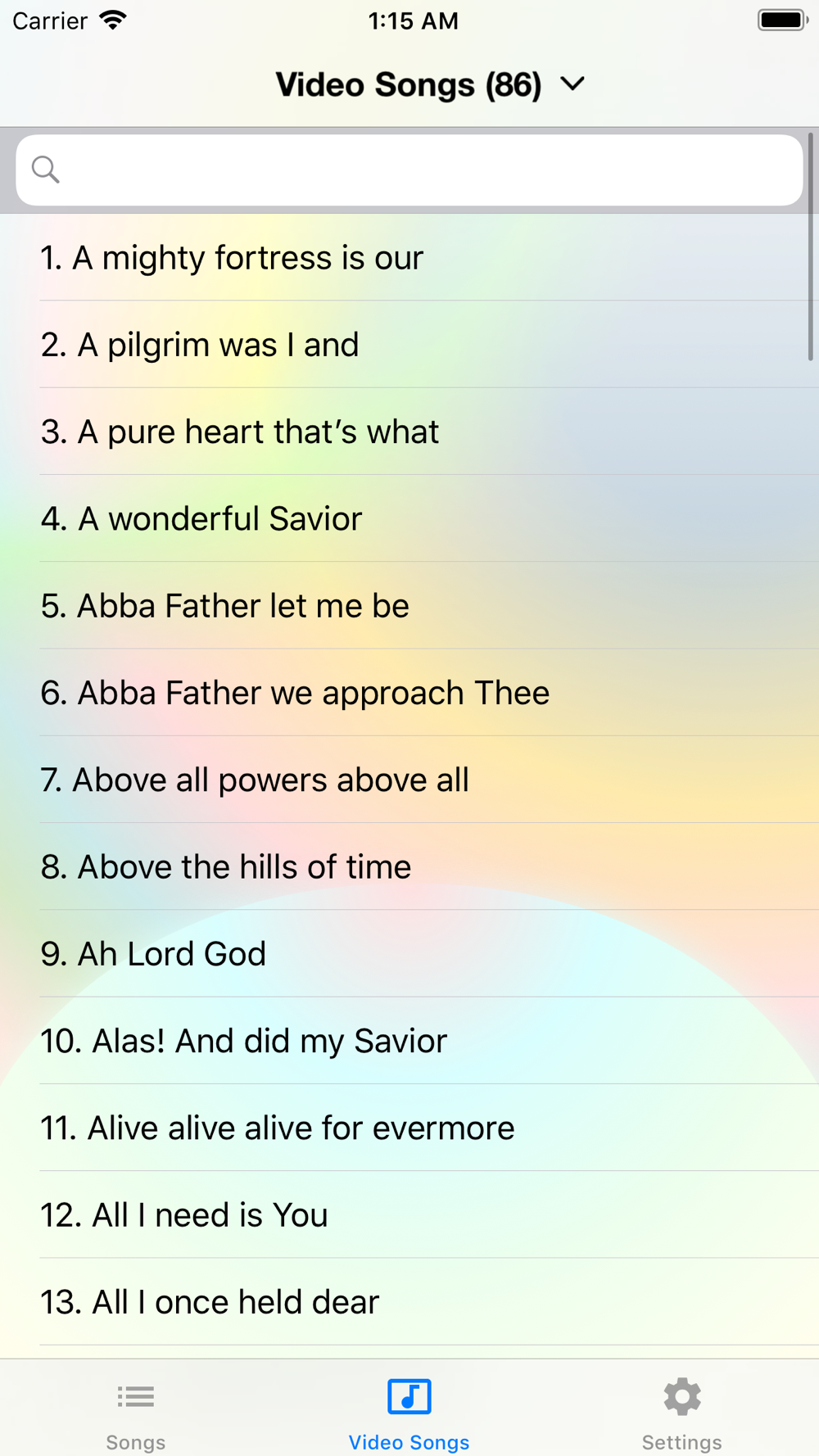Open song 1. A mighty fortress is our
819x1456 pixels.
409,258
